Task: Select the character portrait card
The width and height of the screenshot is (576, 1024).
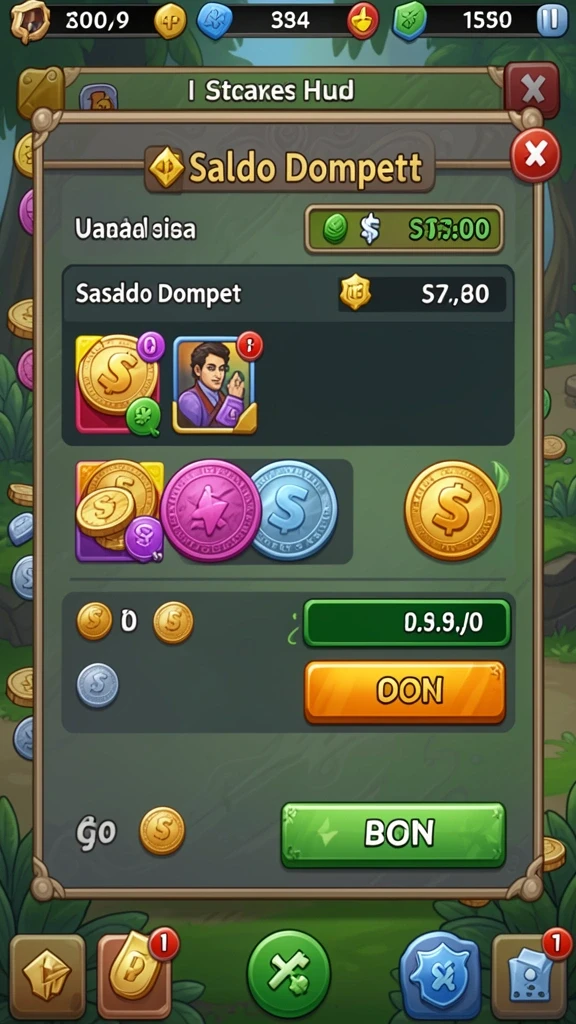Action: [215, 385]
